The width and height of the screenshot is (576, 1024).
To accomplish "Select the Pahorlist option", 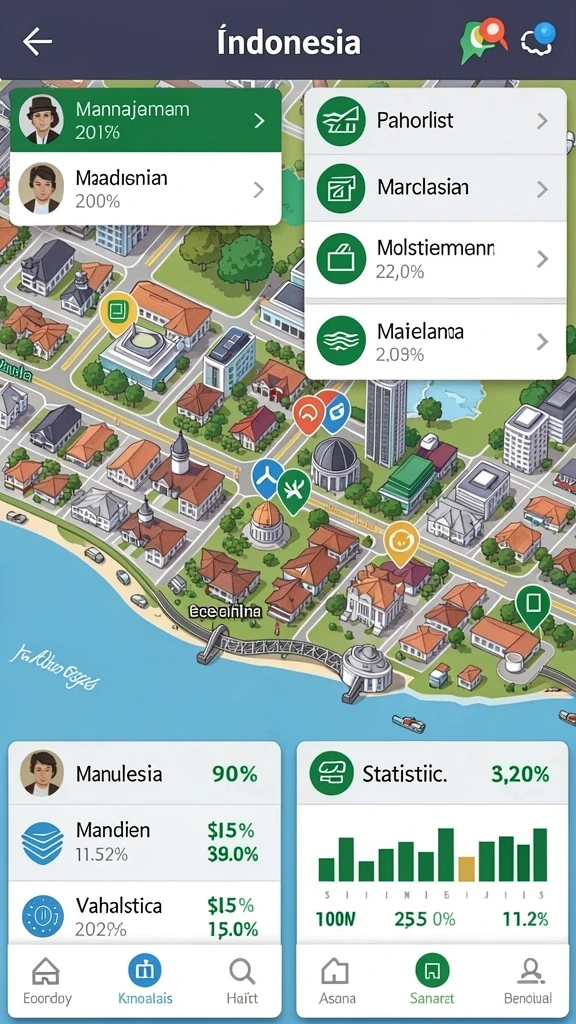I will [435, 121].
